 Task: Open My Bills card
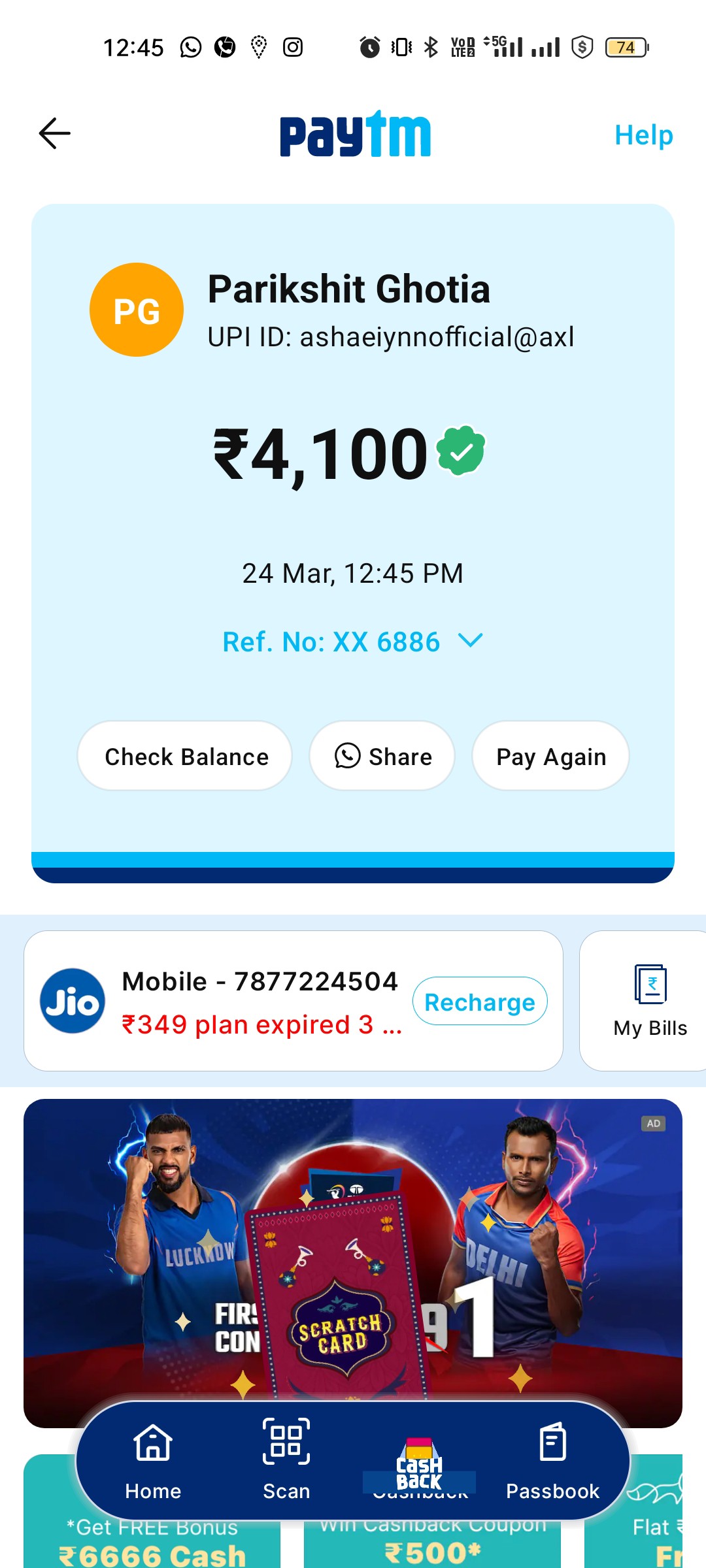pos(647,1001)
